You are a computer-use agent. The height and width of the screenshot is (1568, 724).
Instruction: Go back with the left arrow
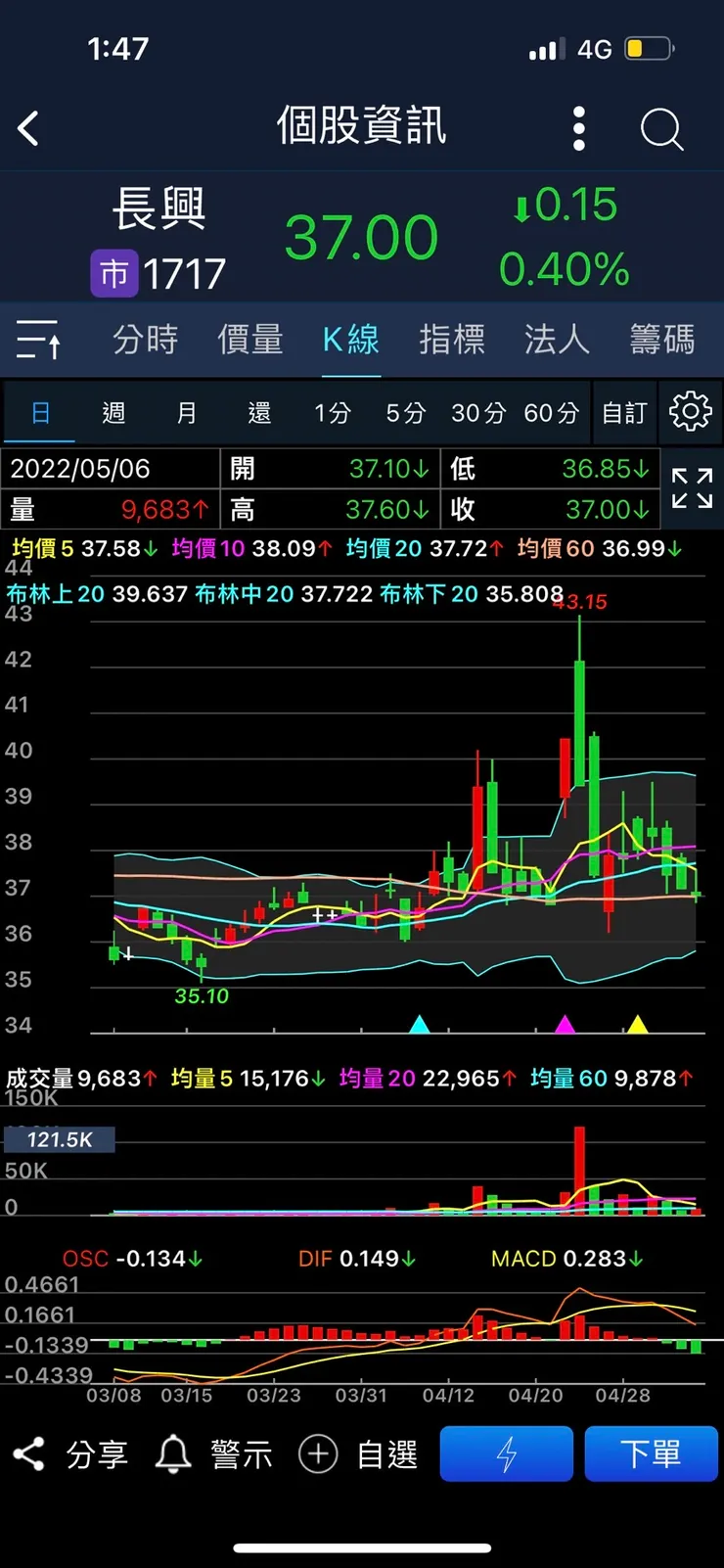(27, 128)
